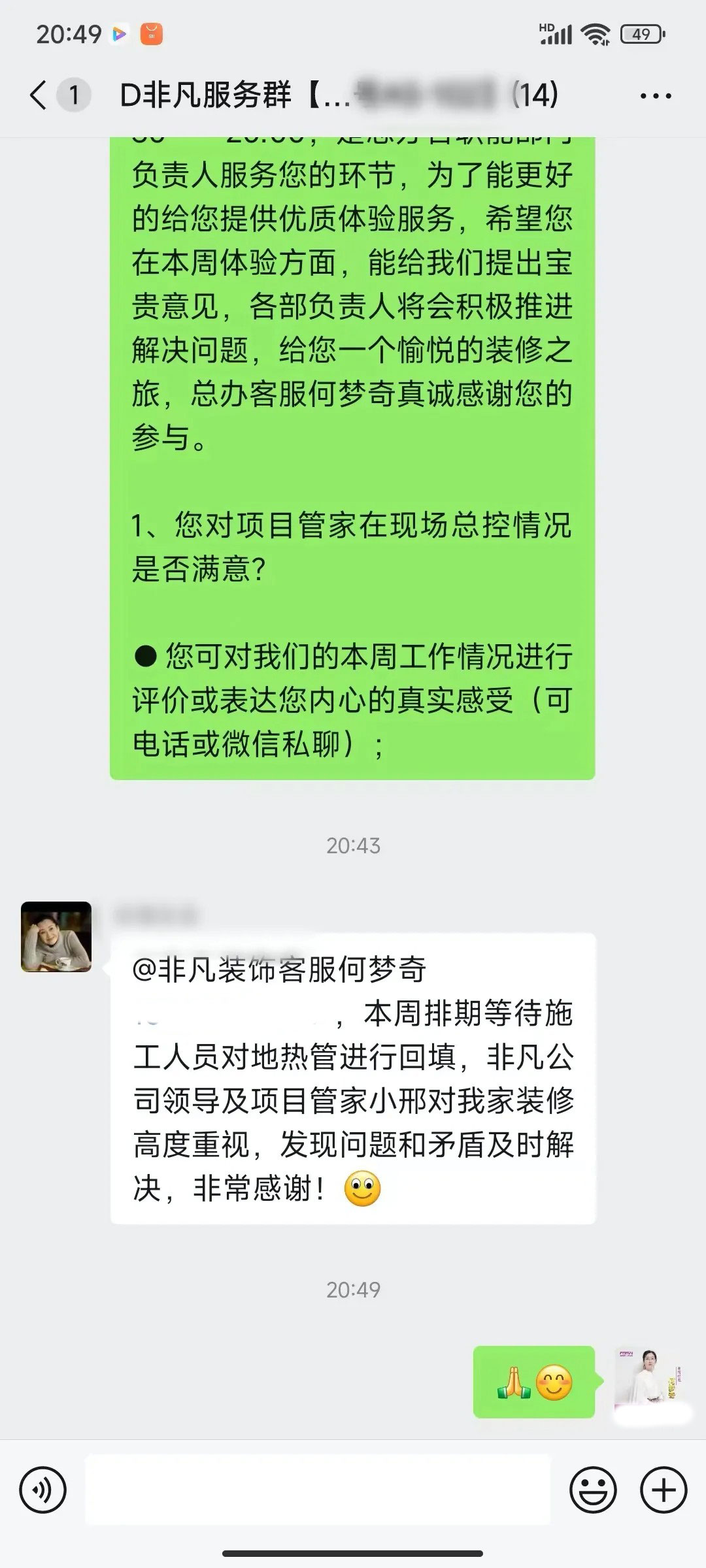Viewport: 706px width, 1568px height.
Task: Open the group chat overflow menu
Action: (655, 96)
